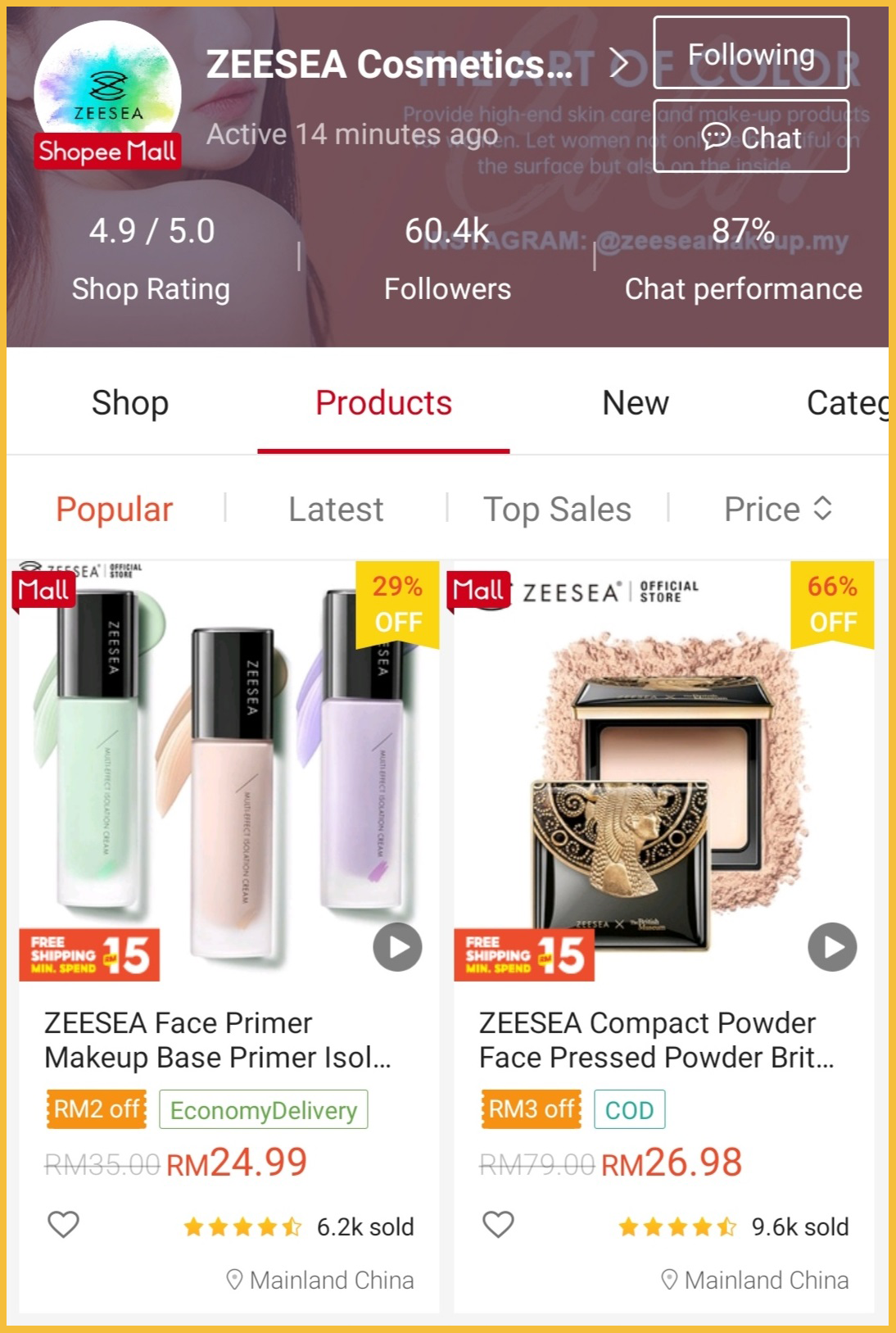The image size is (896, 1333).
Task: Open Chat with ZEESEA Cosmetics
Action: click(750, 137)
